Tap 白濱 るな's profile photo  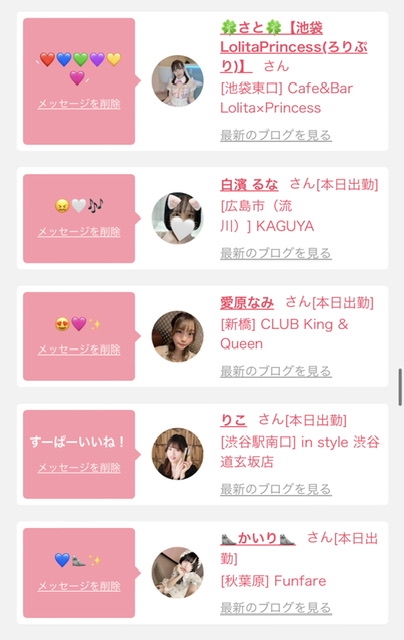(178, 218)
